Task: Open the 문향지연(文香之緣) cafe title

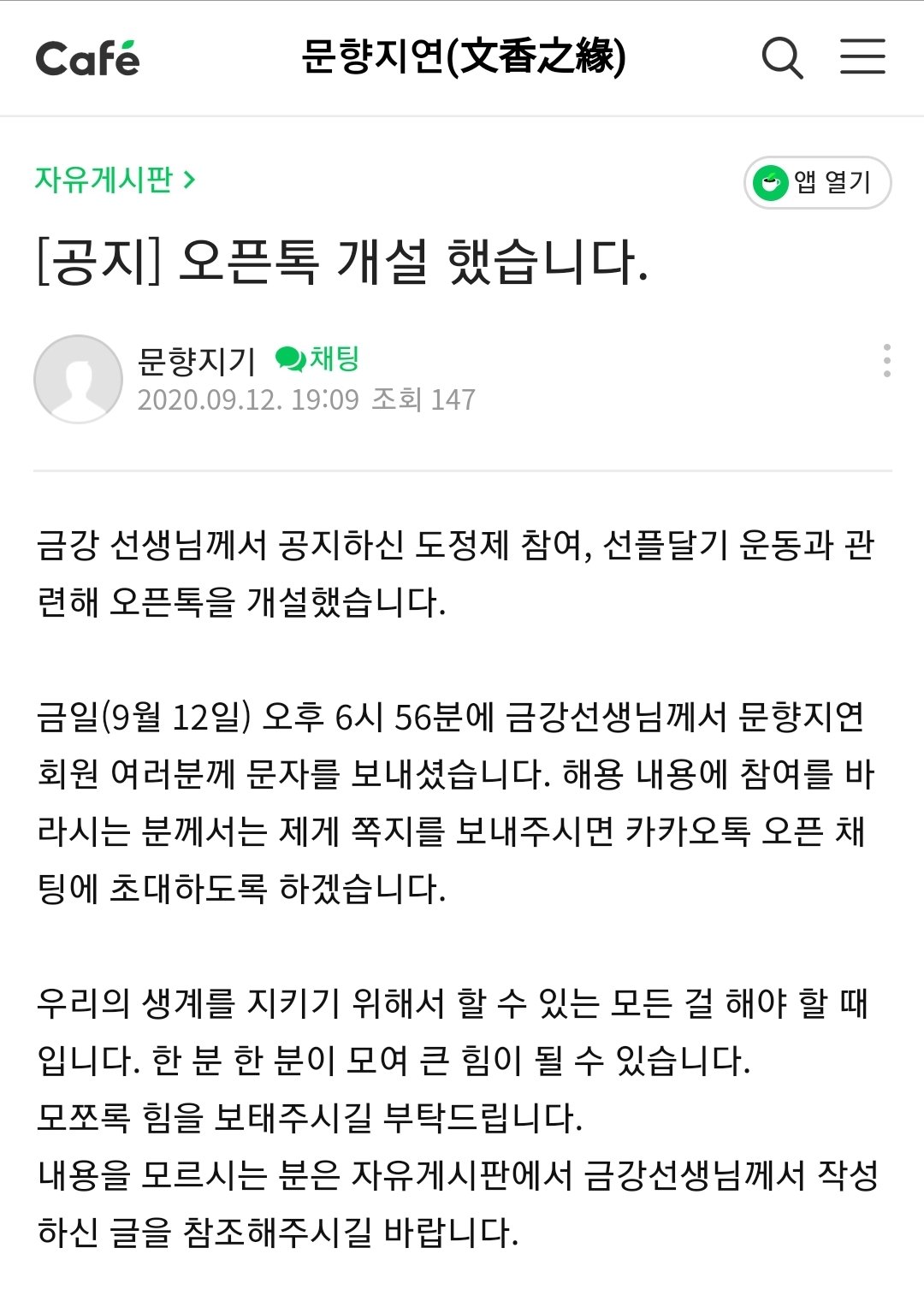Action: [x=464, y=56]
